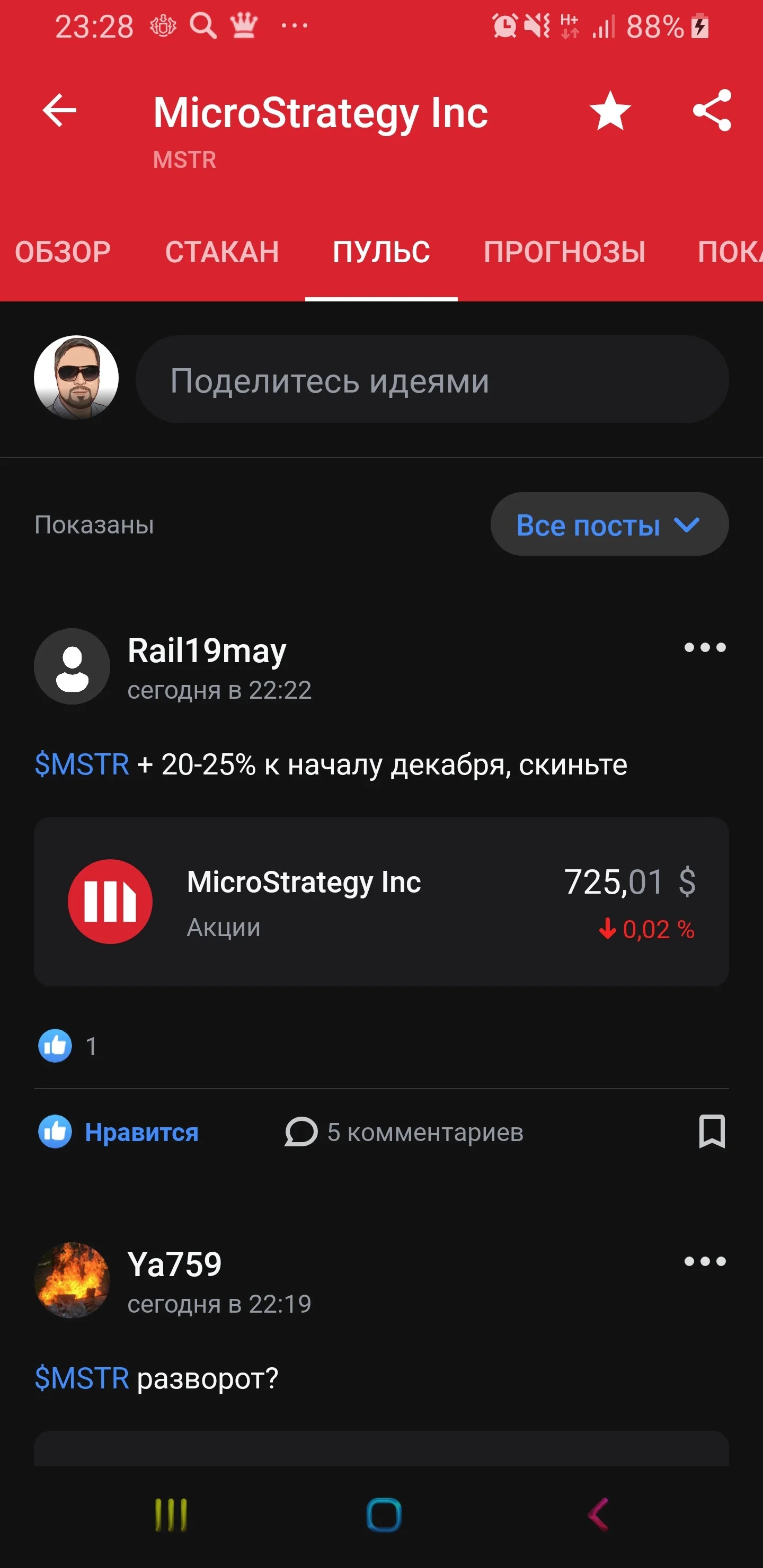Screen dimensions: 763x1568
Task: Open Rail19may's profile avatar
Action: pyautogui.click(x=72, y=666)
